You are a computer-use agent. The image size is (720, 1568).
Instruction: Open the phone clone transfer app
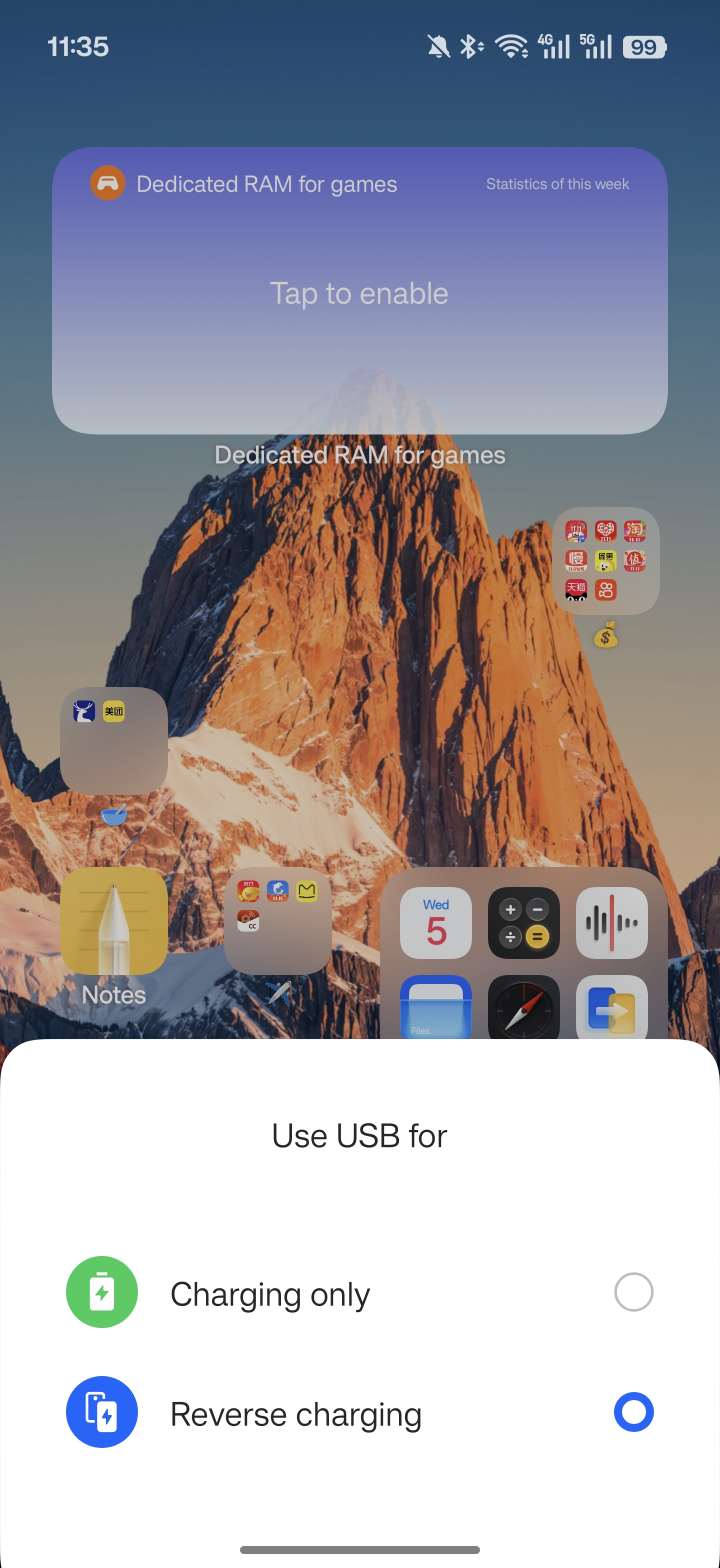[611, 1007]
